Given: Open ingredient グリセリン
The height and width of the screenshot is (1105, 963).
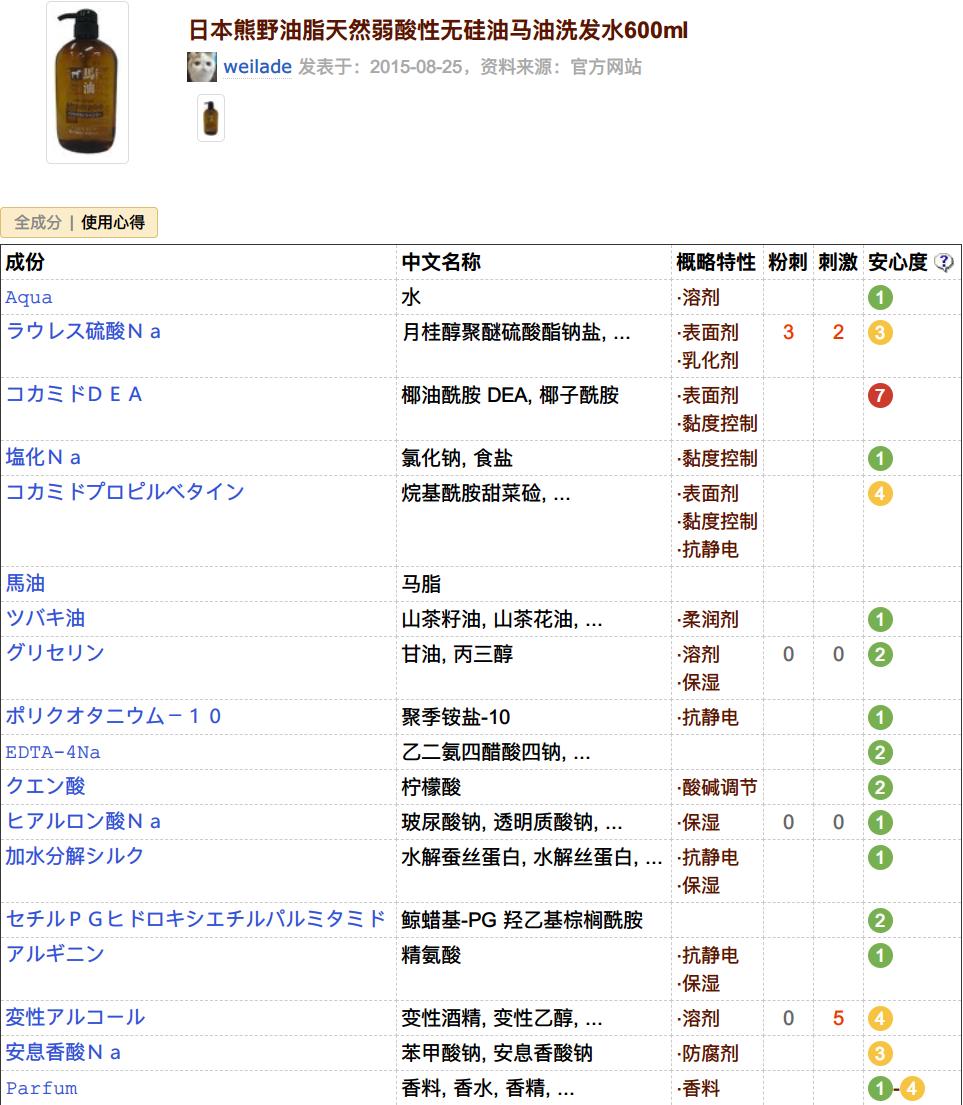Looking at the screenshot, I should click(55, 653).
